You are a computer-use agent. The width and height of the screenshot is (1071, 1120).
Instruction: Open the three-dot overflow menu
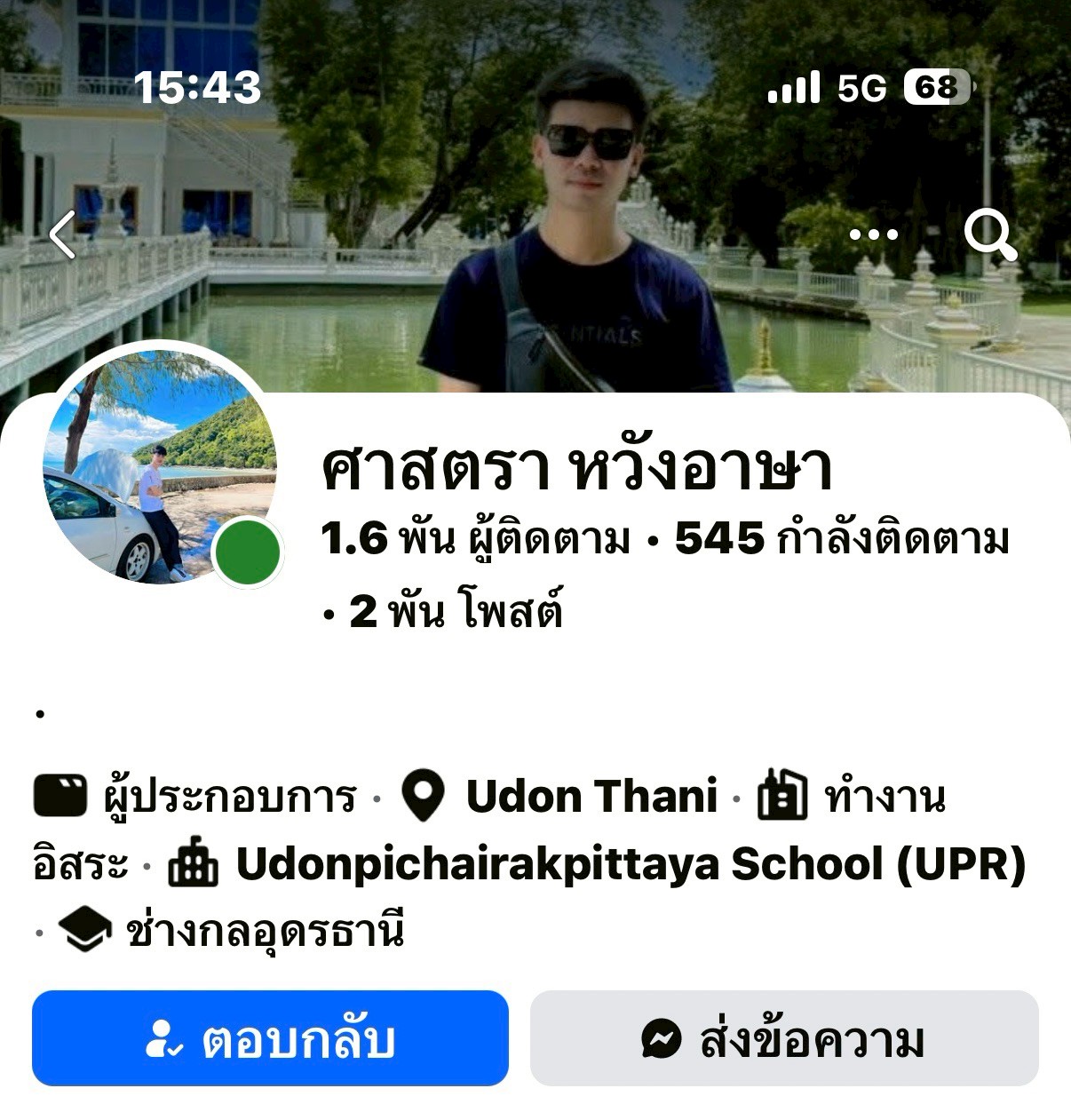(x=873, y=235)
